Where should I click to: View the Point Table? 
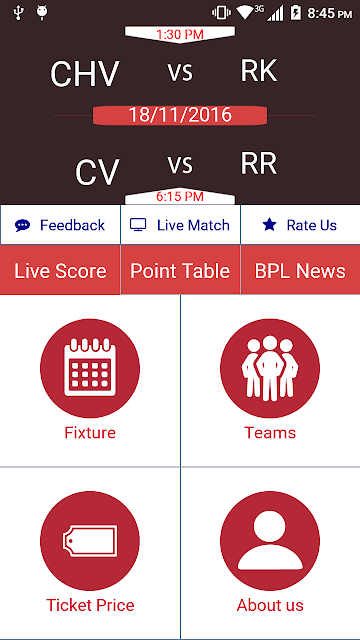(180, 270)
